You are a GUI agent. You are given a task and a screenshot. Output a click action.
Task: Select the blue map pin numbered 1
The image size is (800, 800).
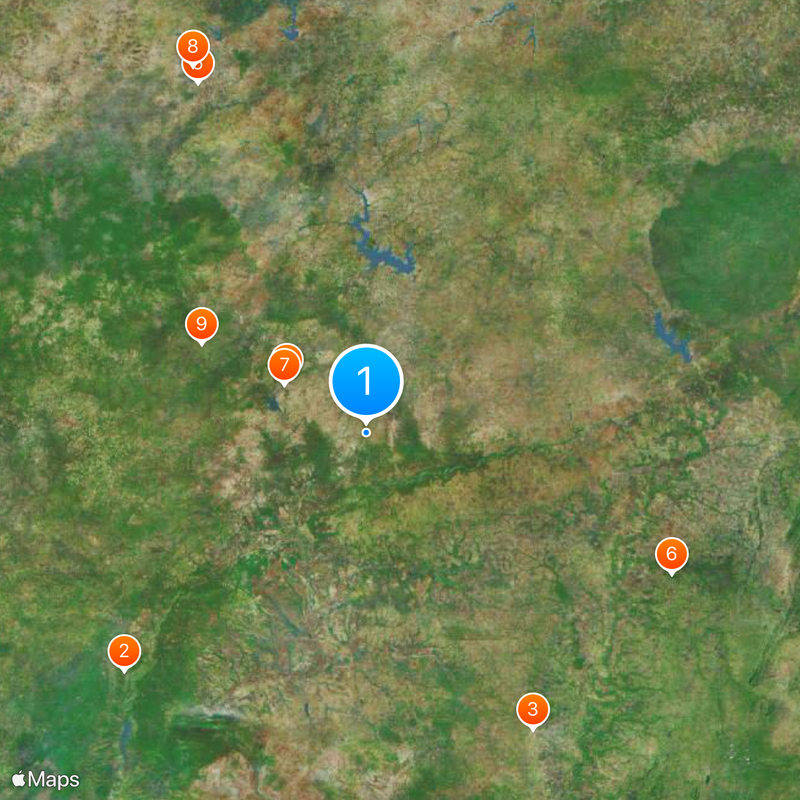[x=366, y=381]
